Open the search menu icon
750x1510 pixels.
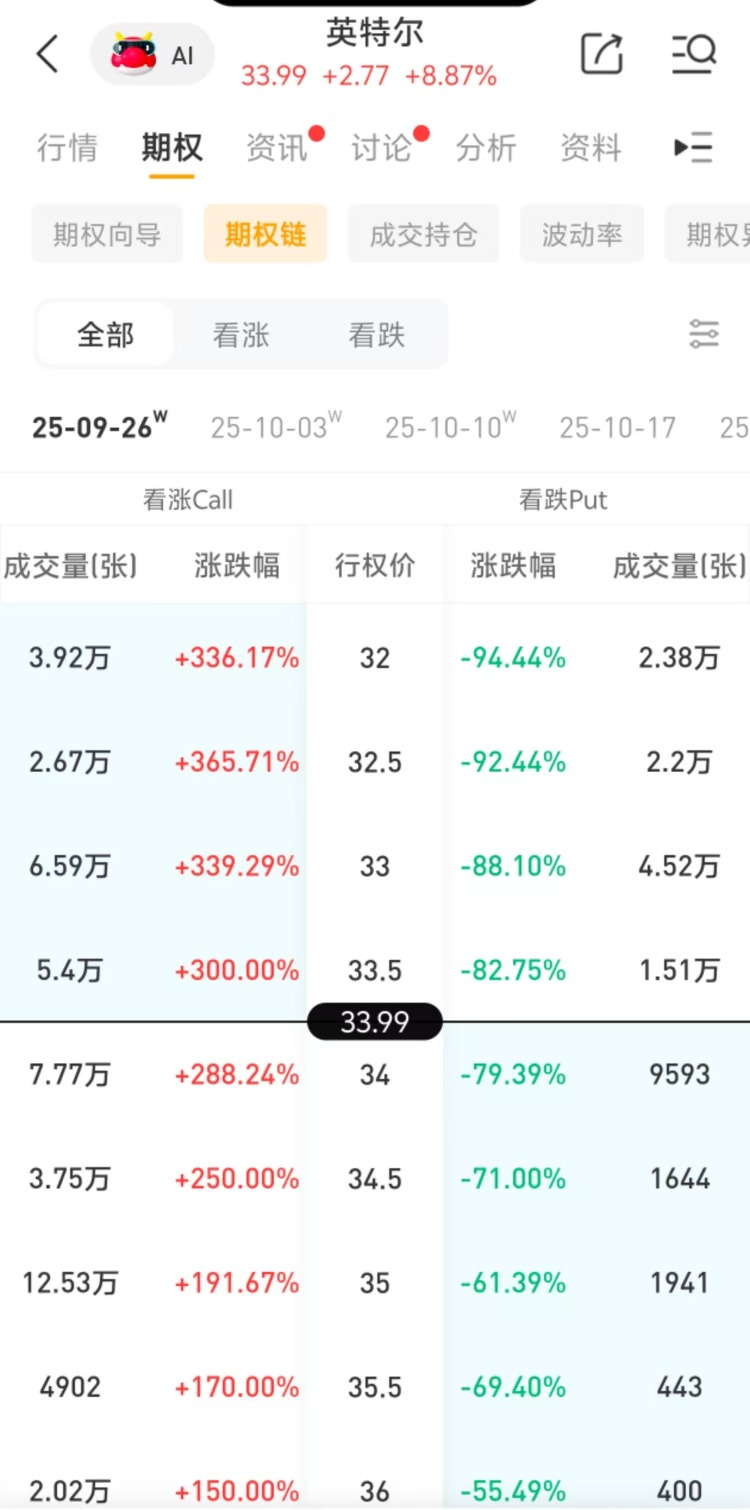[x=693, y=54]
